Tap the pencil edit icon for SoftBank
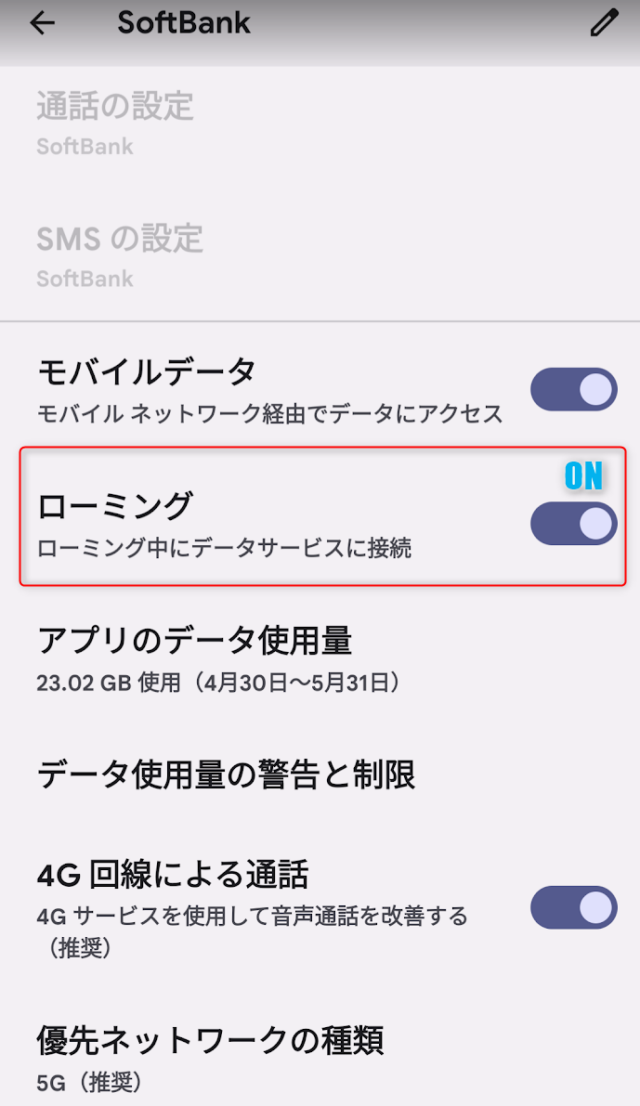 [x=604, y=23]
